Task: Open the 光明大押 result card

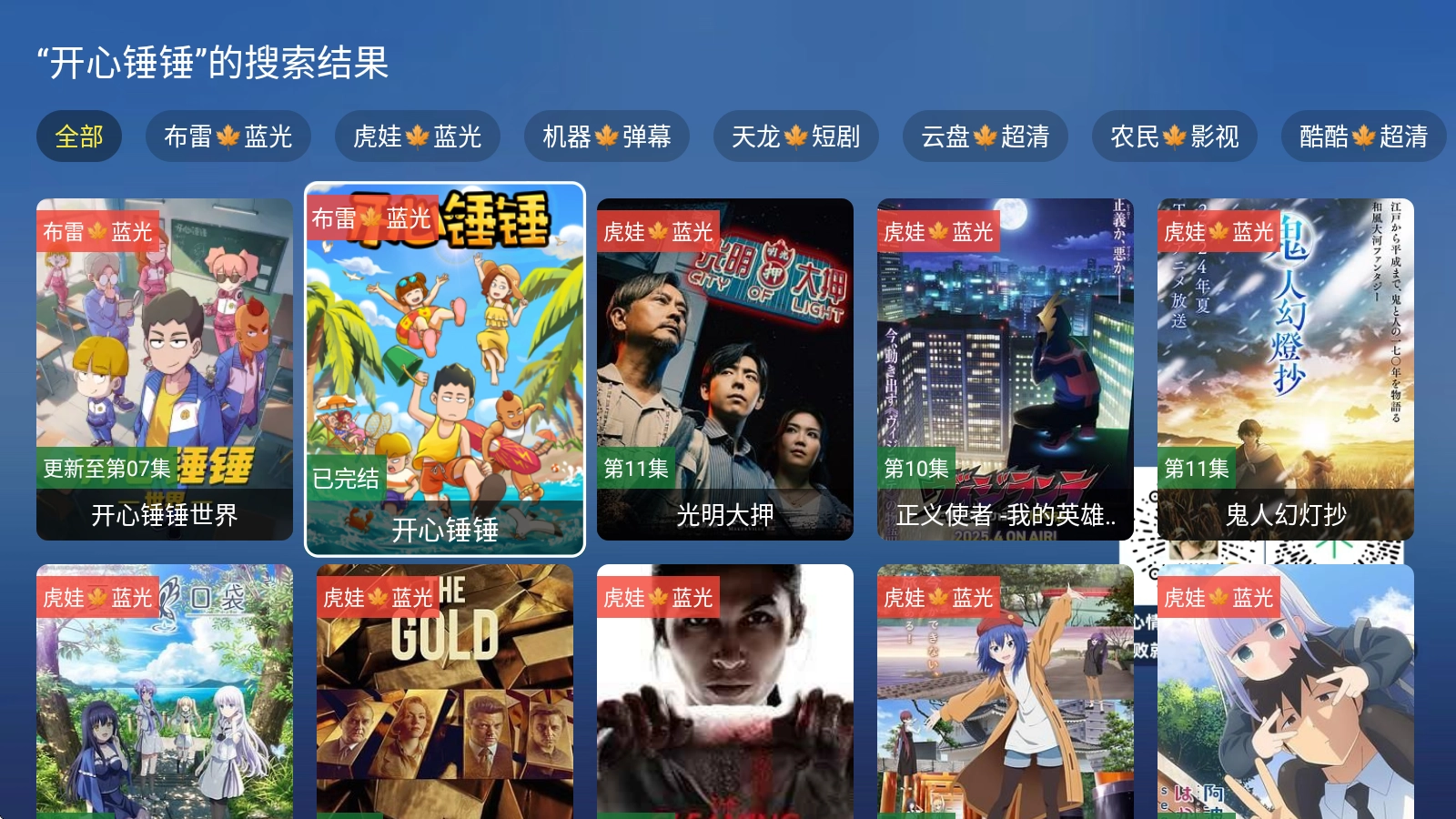Action: pyautogui.click(x=725, y=369)
